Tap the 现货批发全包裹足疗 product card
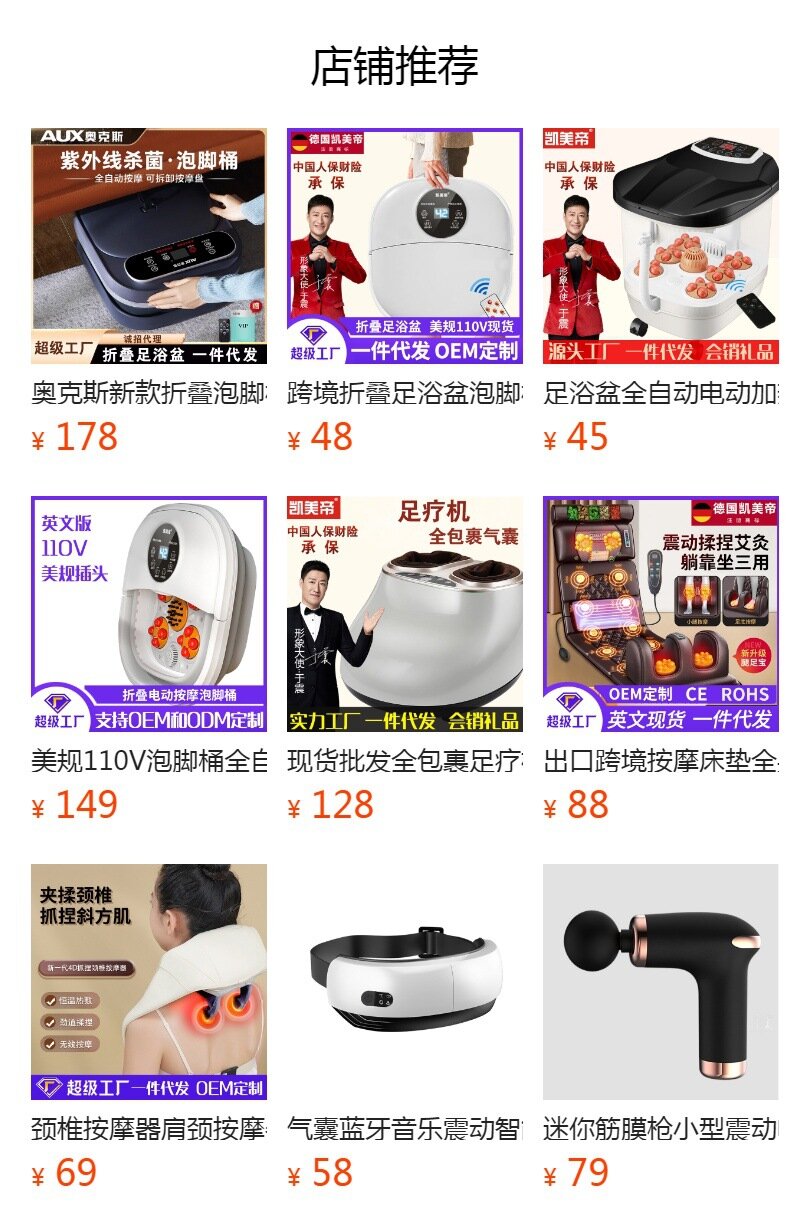790x1232 pixels. coord(405,614)
